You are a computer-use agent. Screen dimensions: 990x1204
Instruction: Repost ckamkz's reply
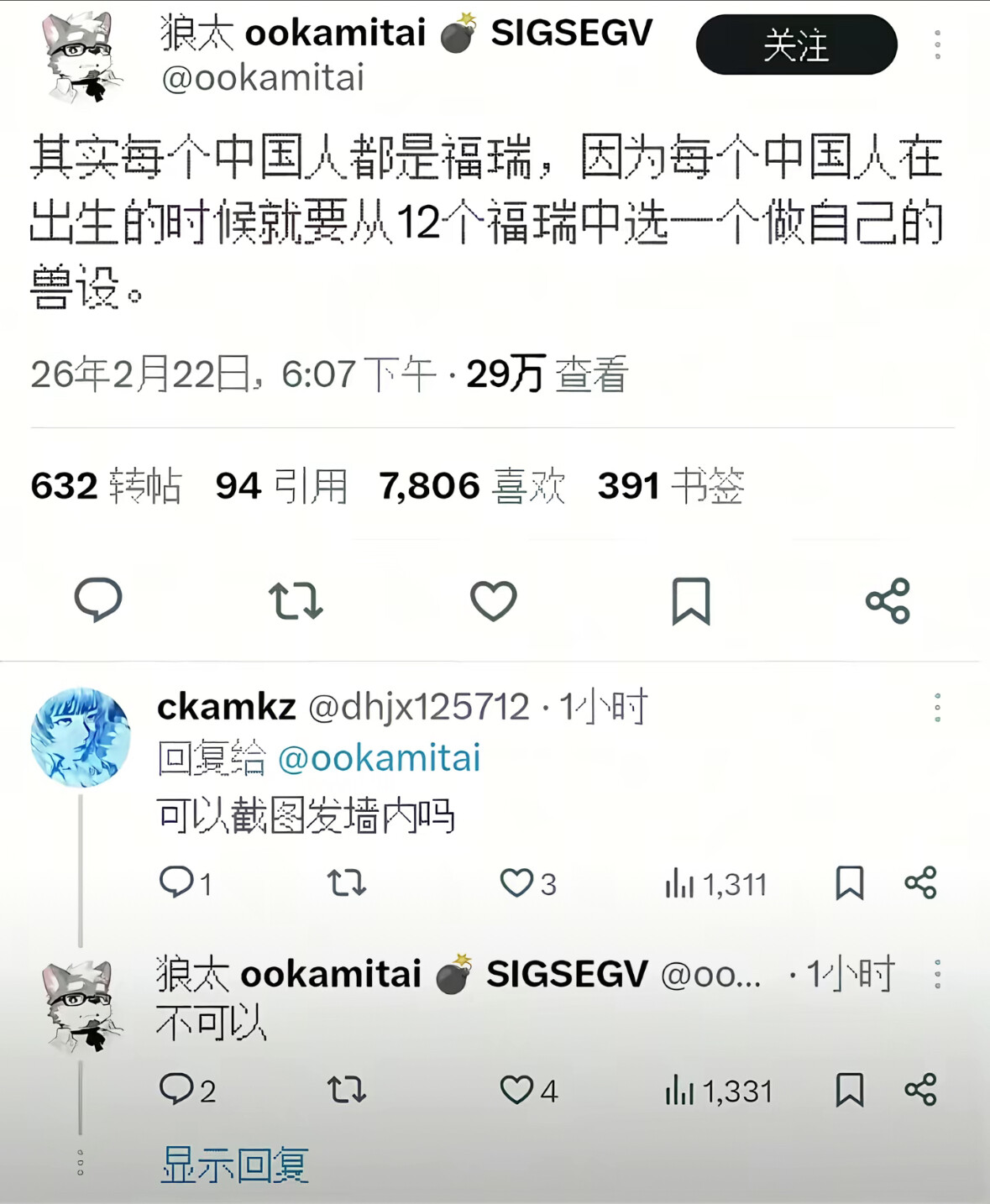[346, 883]
